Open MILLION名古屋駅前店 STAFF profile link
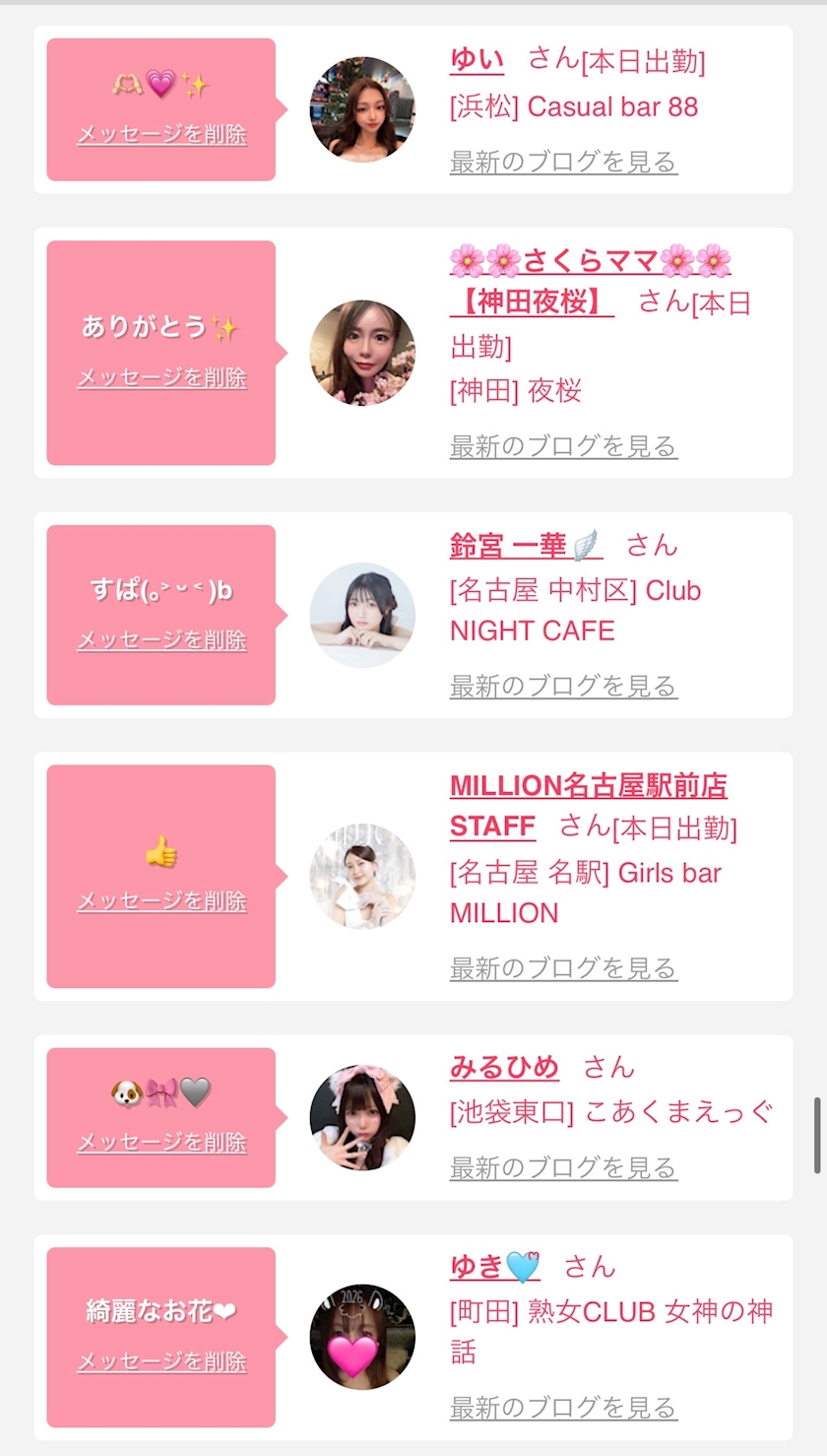Screen dimensions: 827x1456 coord(589,806)
